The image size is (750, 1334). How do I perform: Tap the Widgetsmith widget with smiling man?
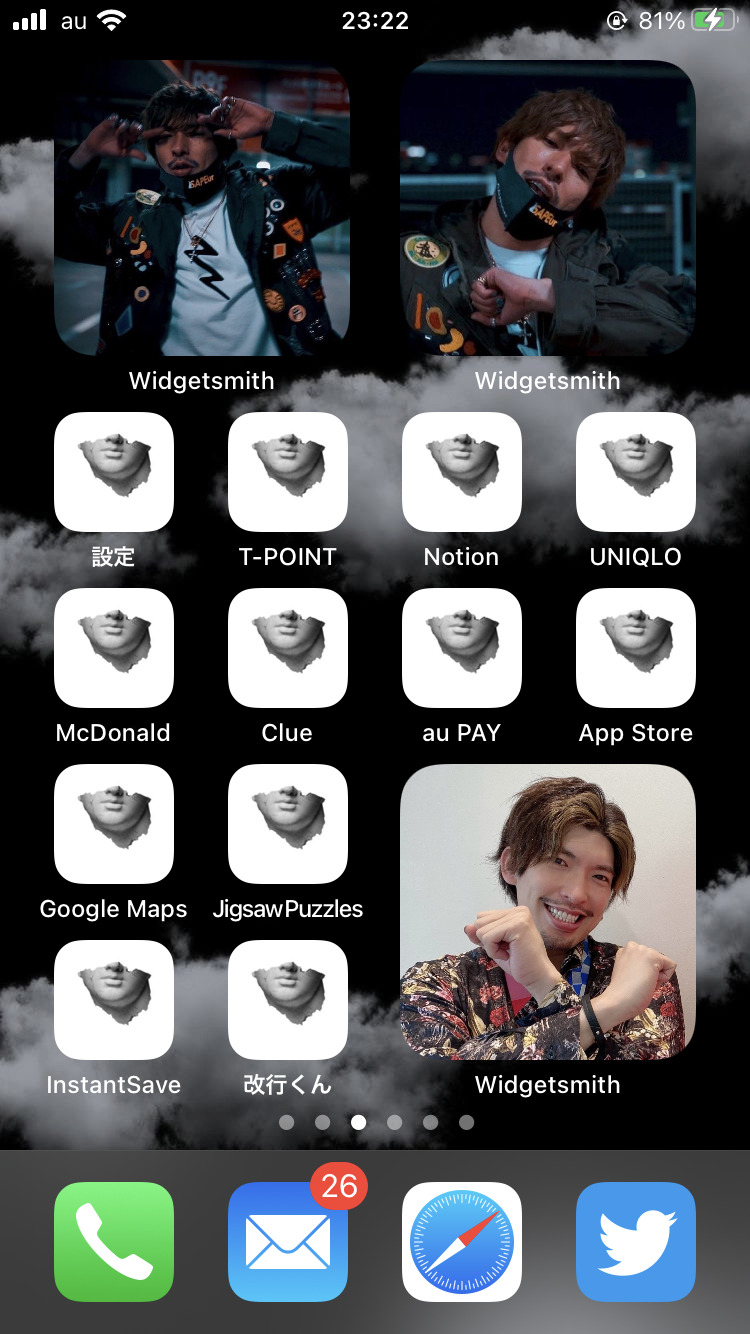coord(547,912)
